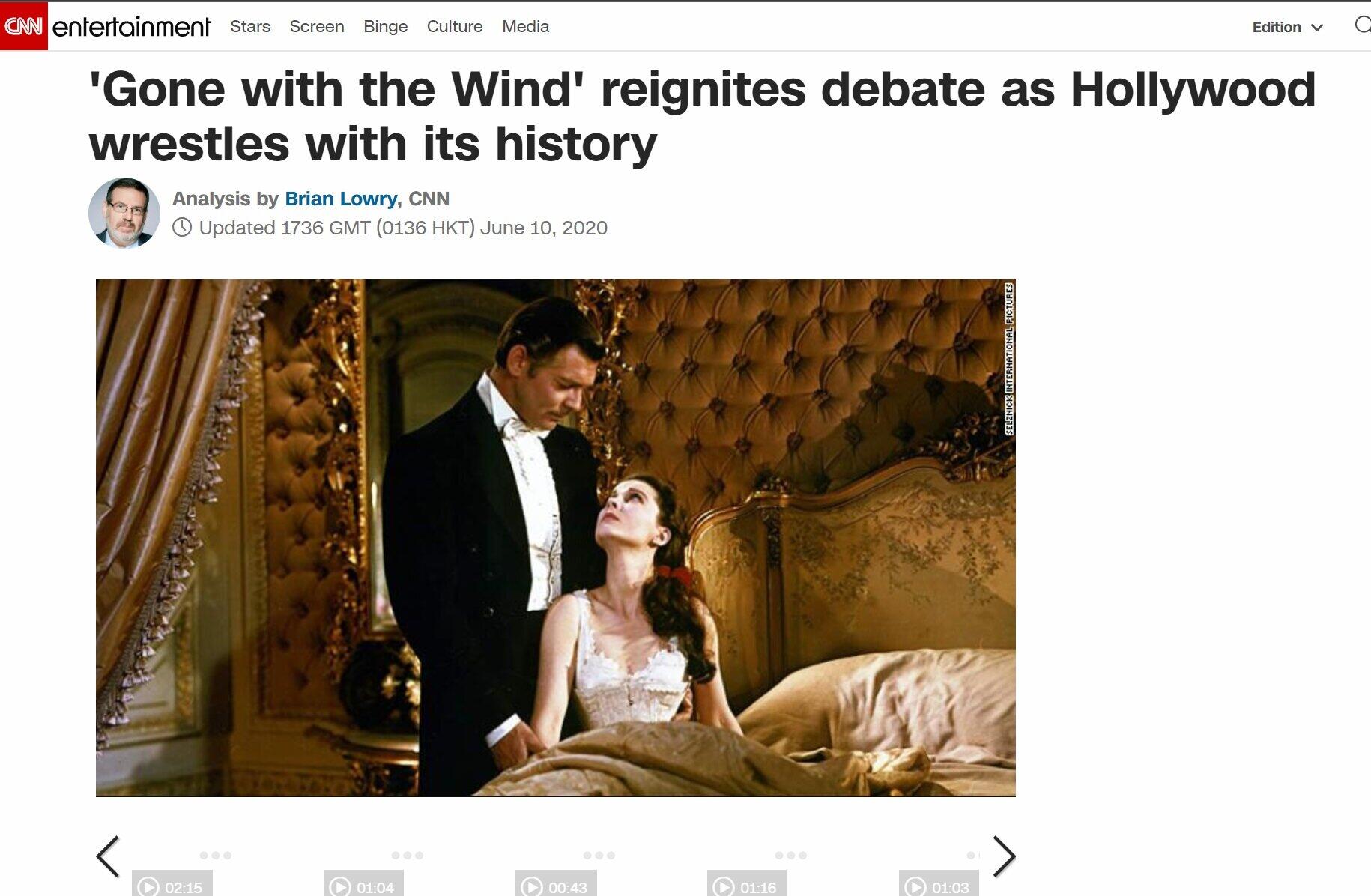Play the 01:16 video clip

[747, 886]
